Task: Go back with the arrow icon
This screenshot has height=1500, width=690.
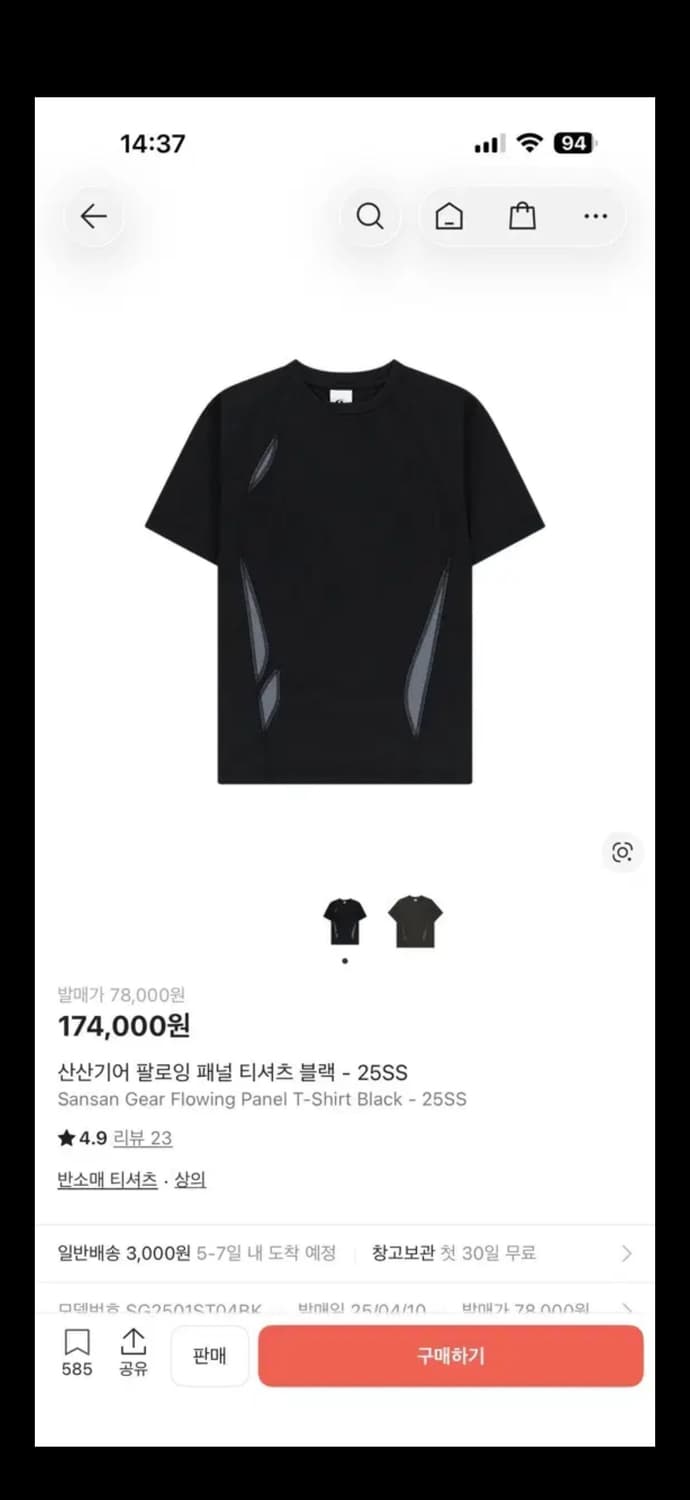Action: pyautogui.click(x=94, y=216)
